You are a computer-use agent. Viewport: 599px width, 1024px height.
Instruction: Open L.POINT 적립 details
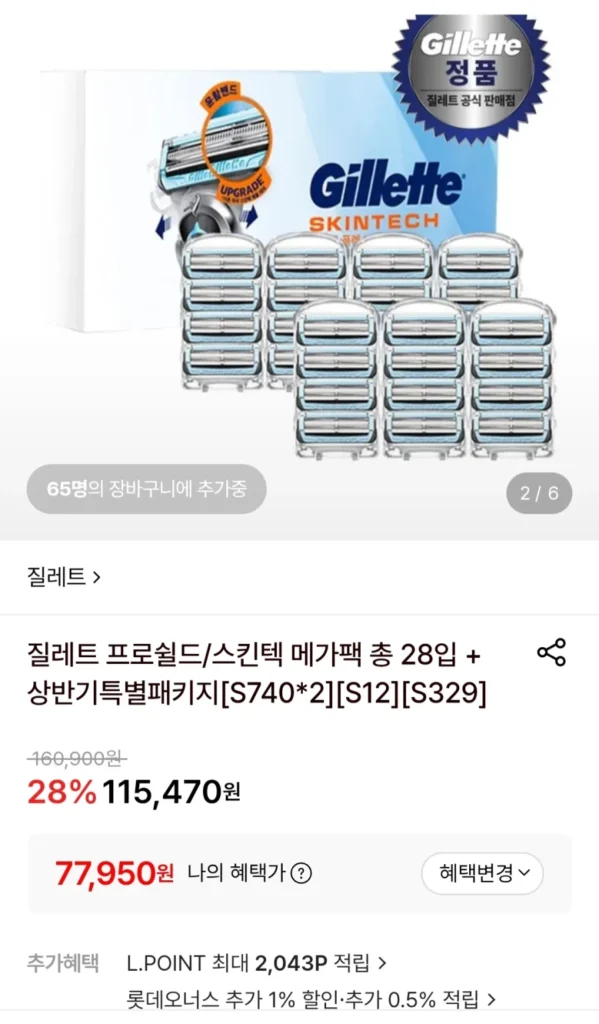coord(257,963)
